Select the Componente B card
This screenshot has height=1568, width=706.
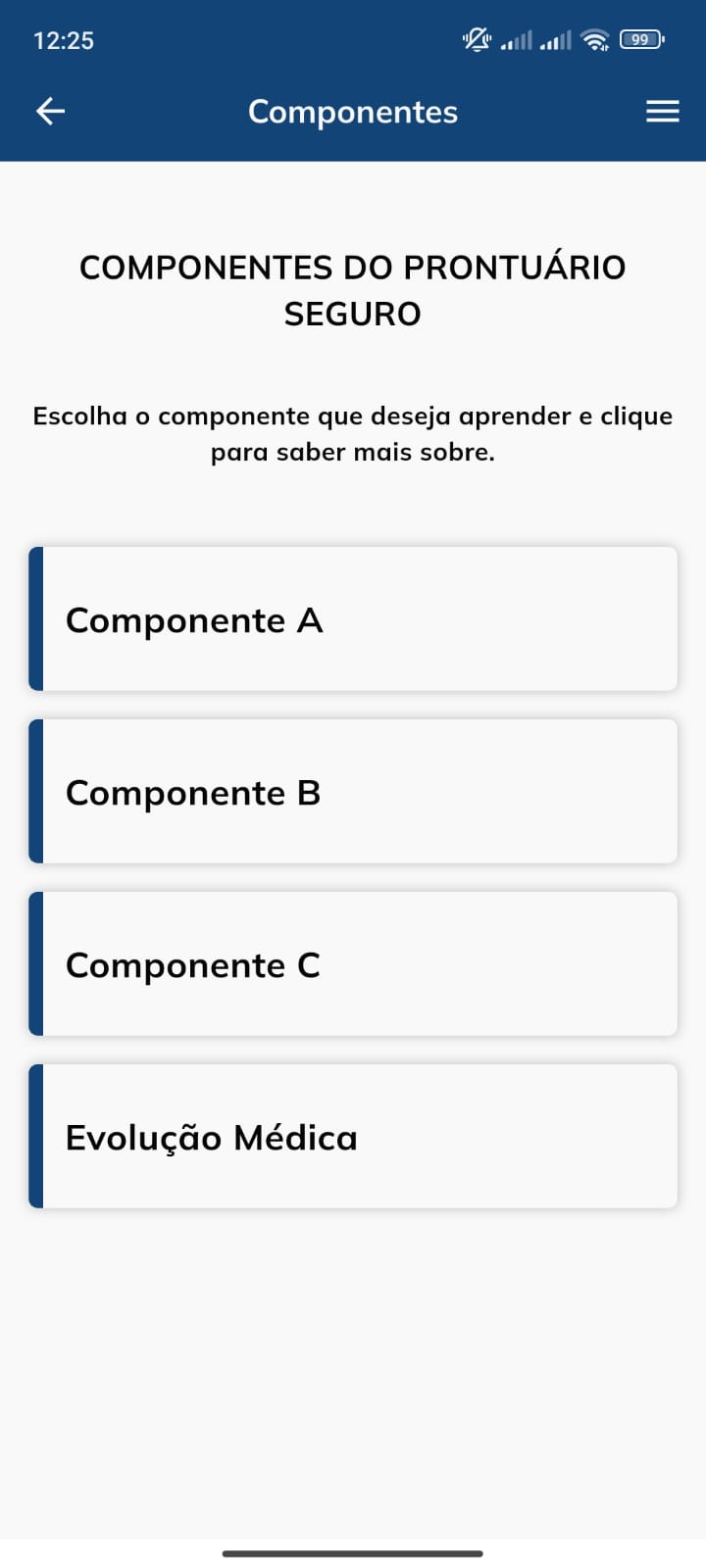(x=353, y=792)
